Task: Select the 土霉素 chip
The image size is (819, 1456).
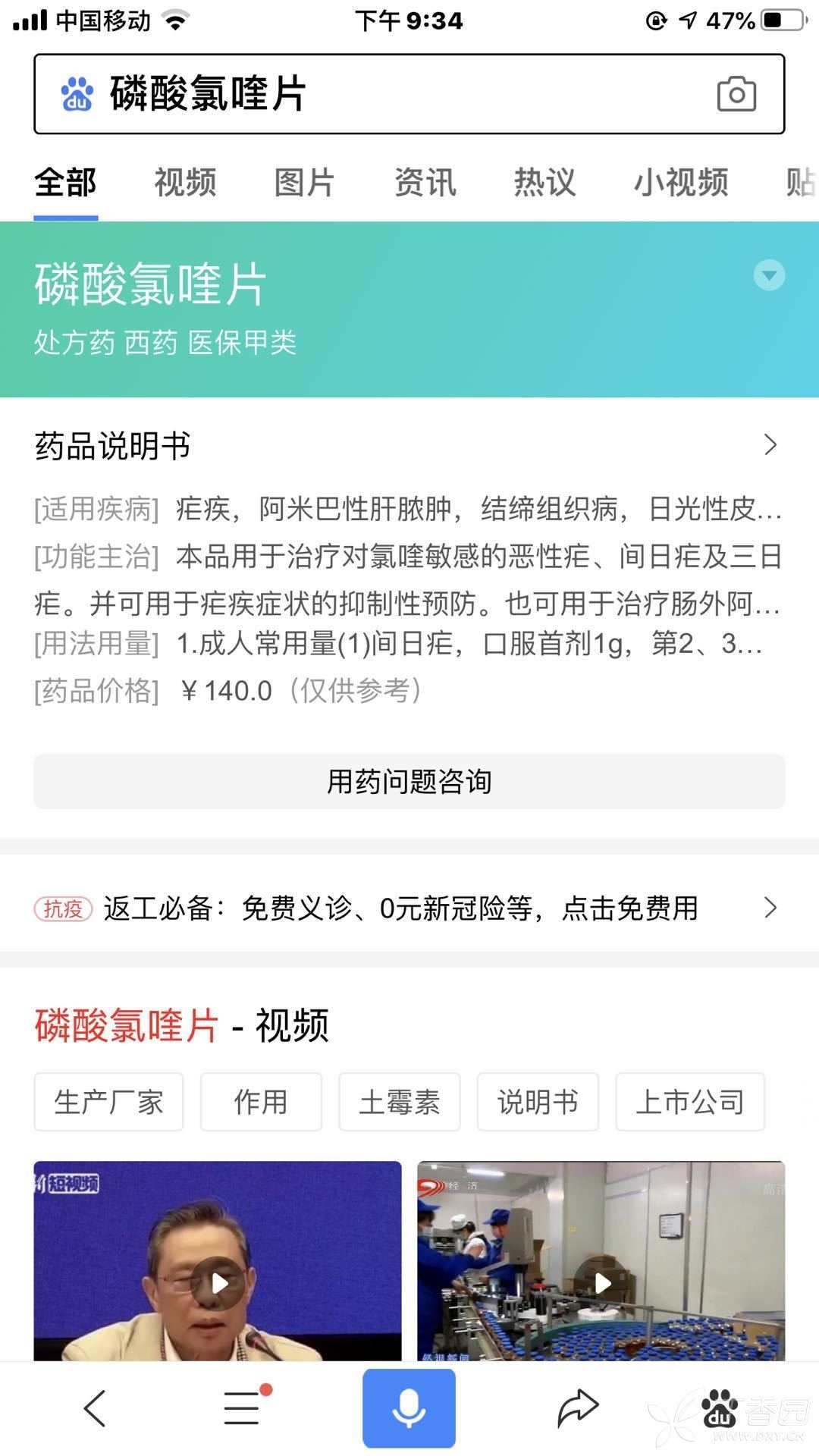Action: (x=400, y=1102)
